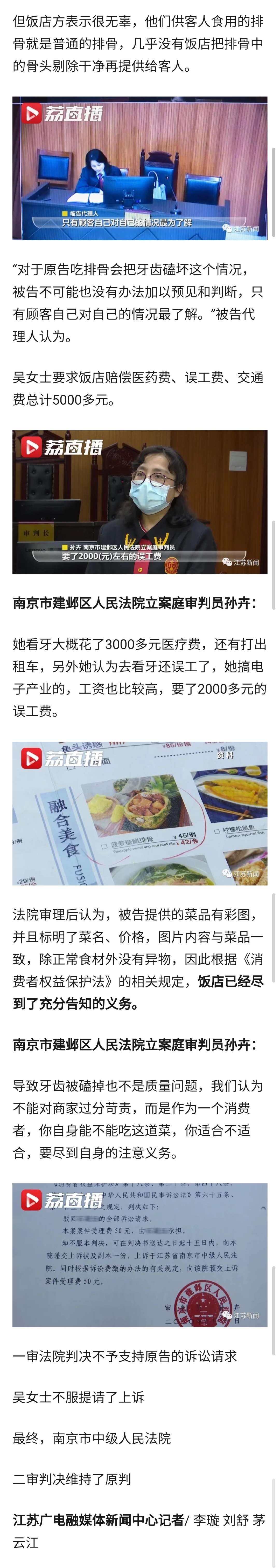View the masked judge Sun Hui photo
This screenshot has width=280, height=1568.
[x=139, y=502]
